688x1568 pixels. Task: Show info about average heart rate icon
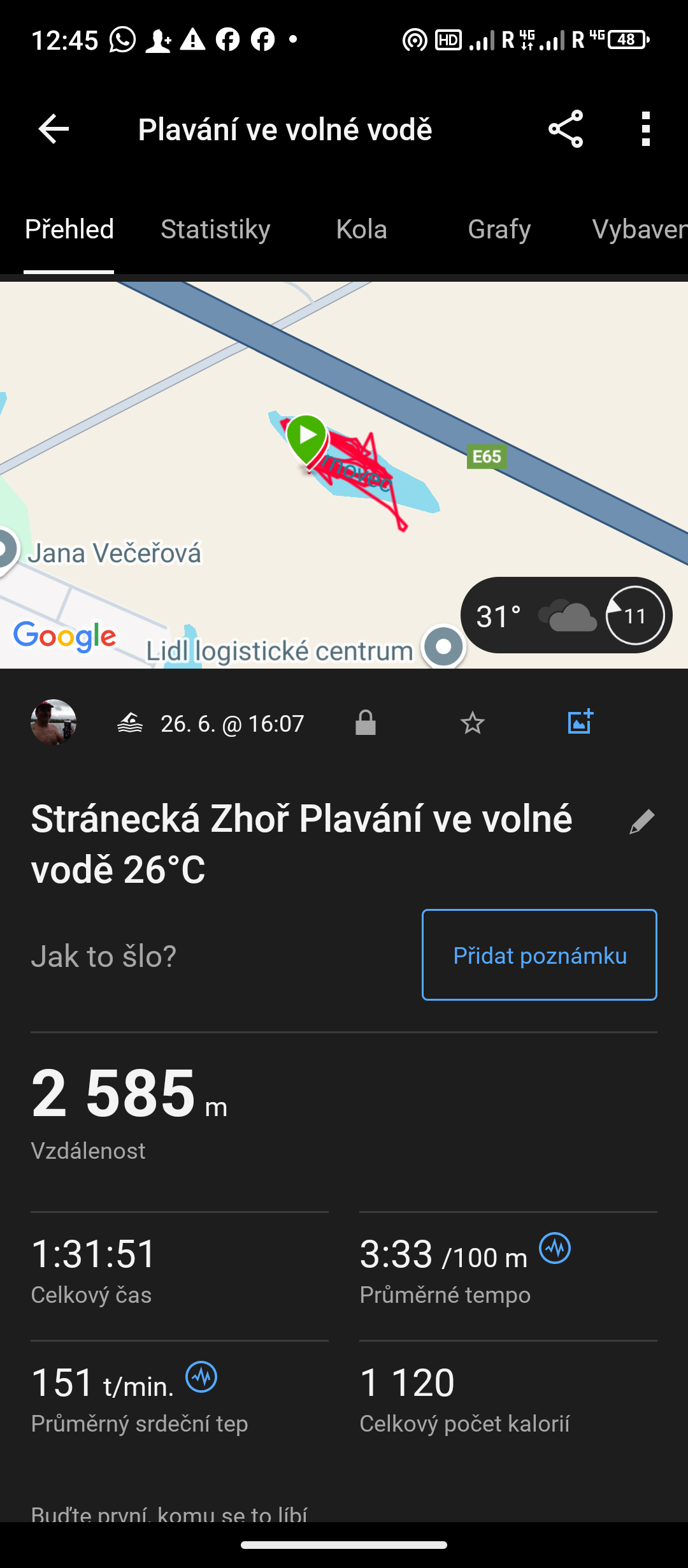pos(201,1377)
